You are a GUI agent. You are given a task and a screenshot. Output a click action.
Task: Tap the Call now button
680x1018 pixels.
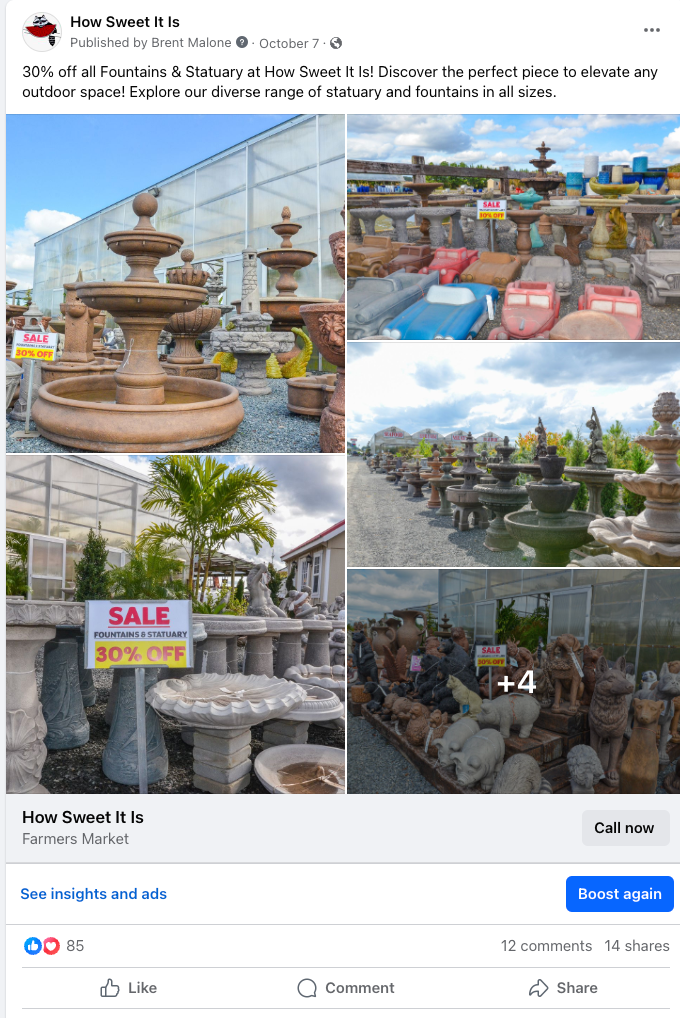click(625, 828)
